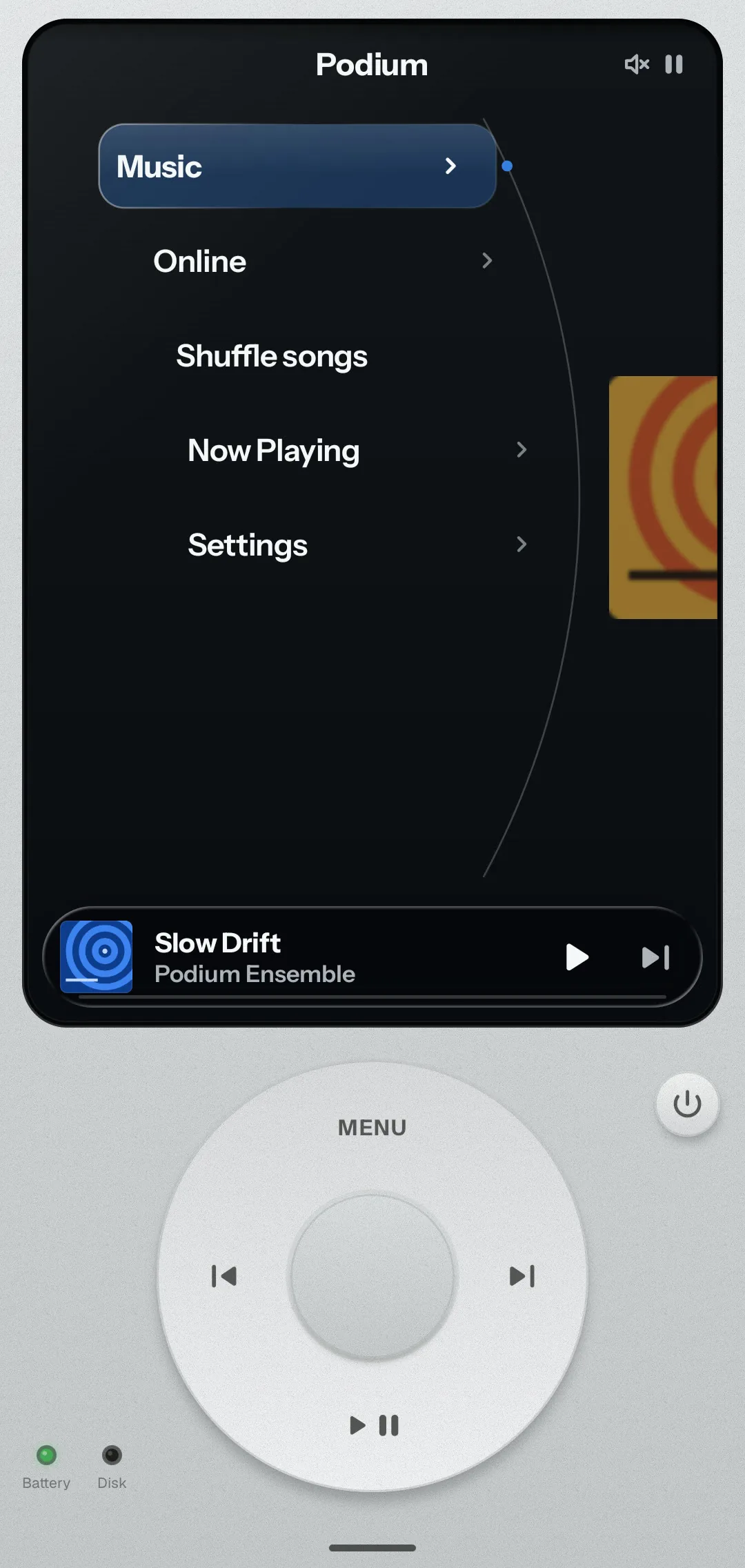This screenshot has width=745, height=1568.
Task: Tap play/pause on the click wheel
Action: (x=374, y=1425)
